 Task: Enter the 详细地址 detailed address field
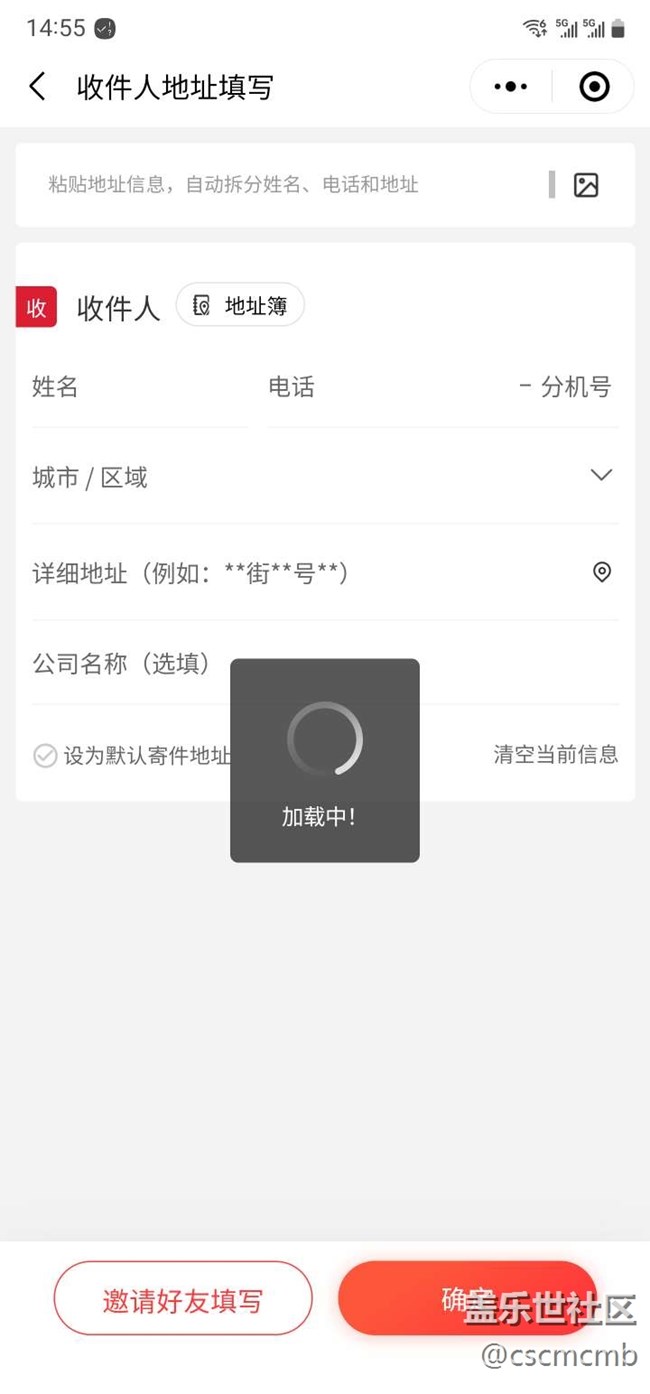click(300, 573)
